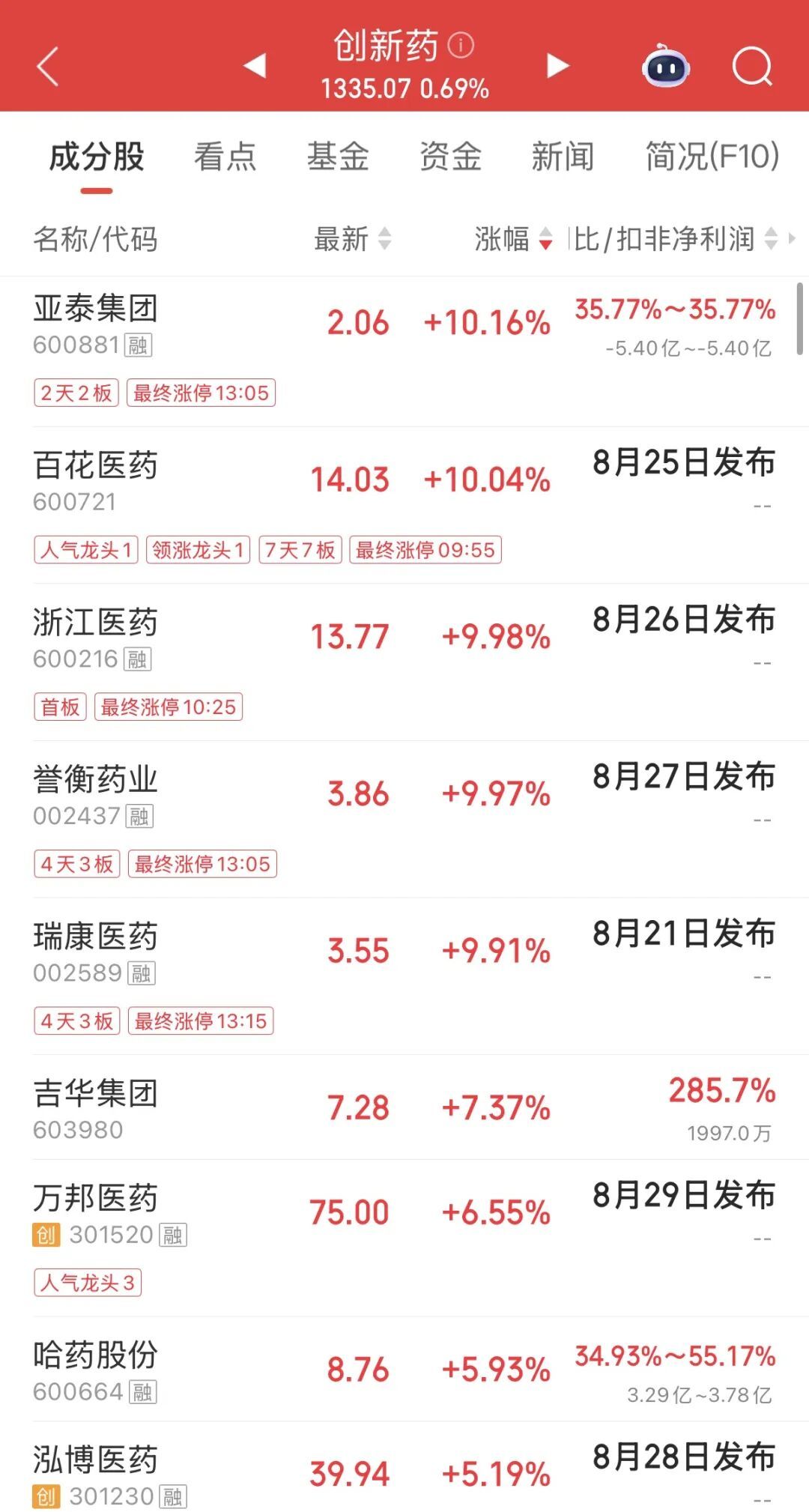809x1512 pixels.
Task: Switch to the previous sector with left triangle
Action: pyautogui.click(x=255, y=66)
